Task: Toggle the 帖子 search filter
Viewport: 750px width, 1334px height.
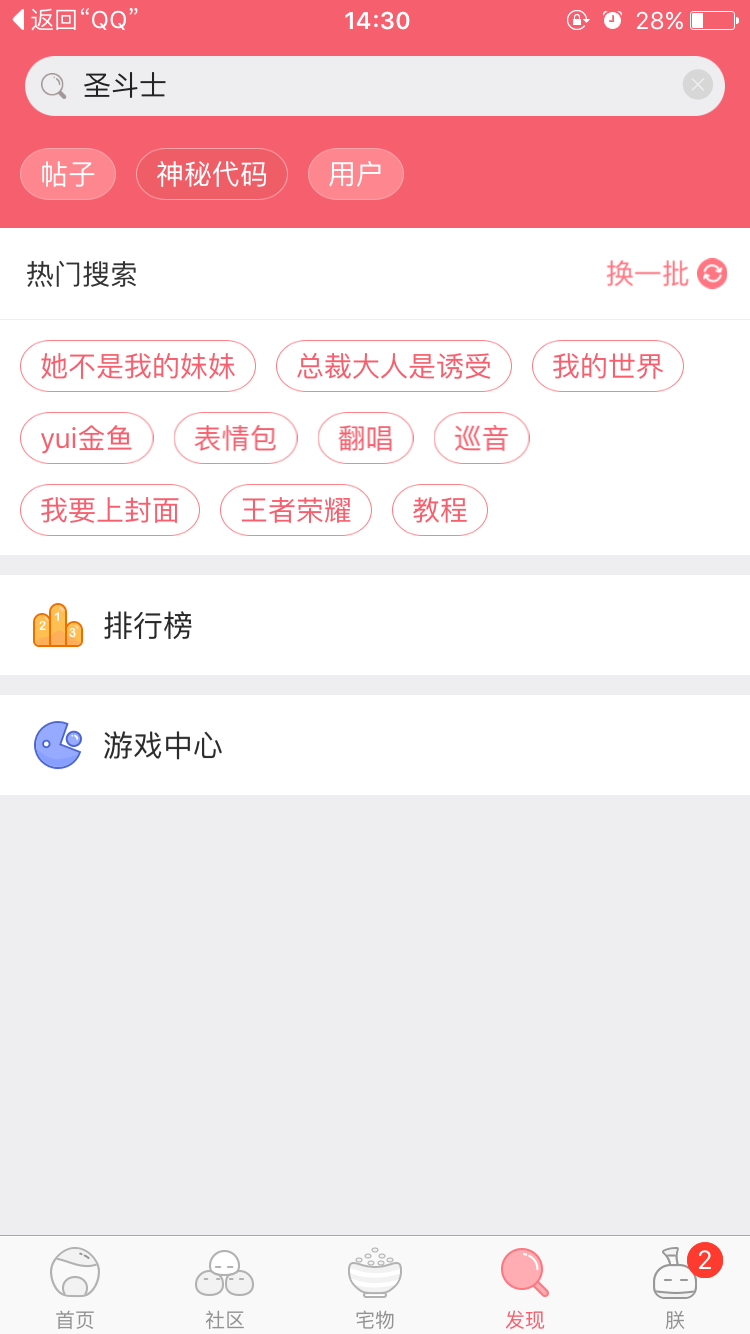Action: 67,173
